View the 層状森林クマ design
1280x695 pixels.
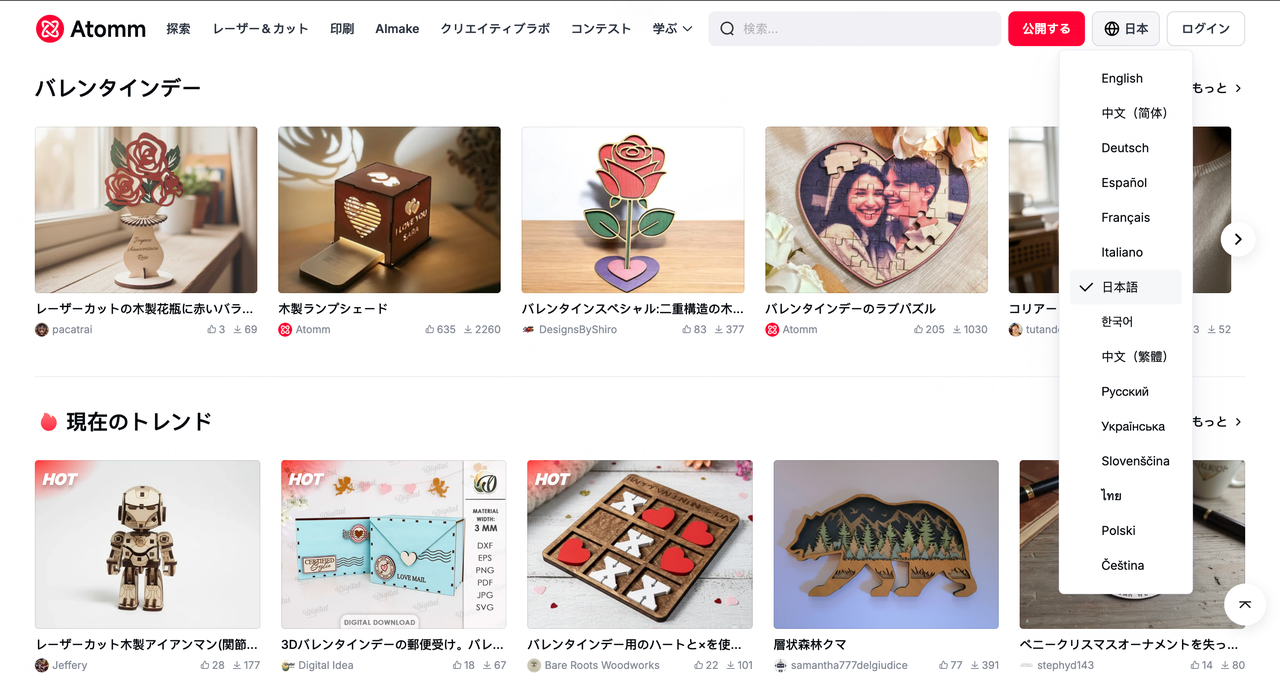(x=885, y=544)
